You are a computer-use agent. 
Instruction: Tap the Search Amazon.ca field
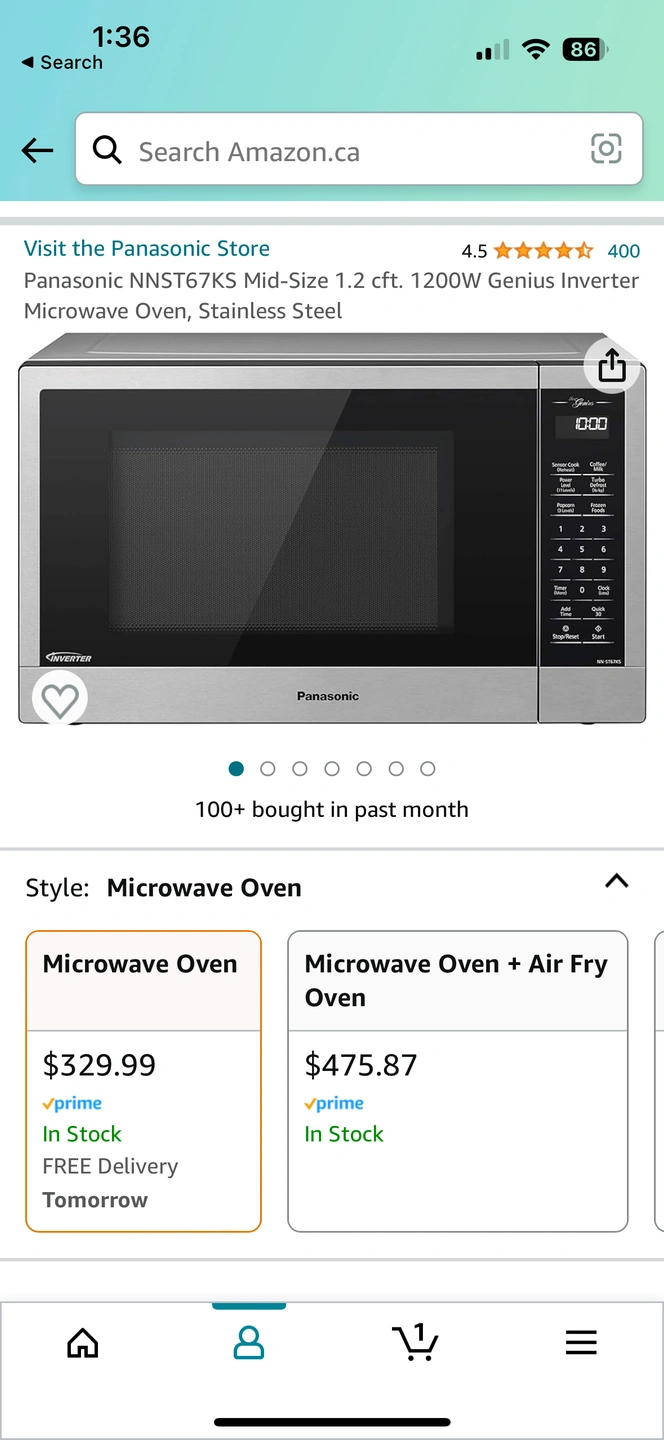340,151
